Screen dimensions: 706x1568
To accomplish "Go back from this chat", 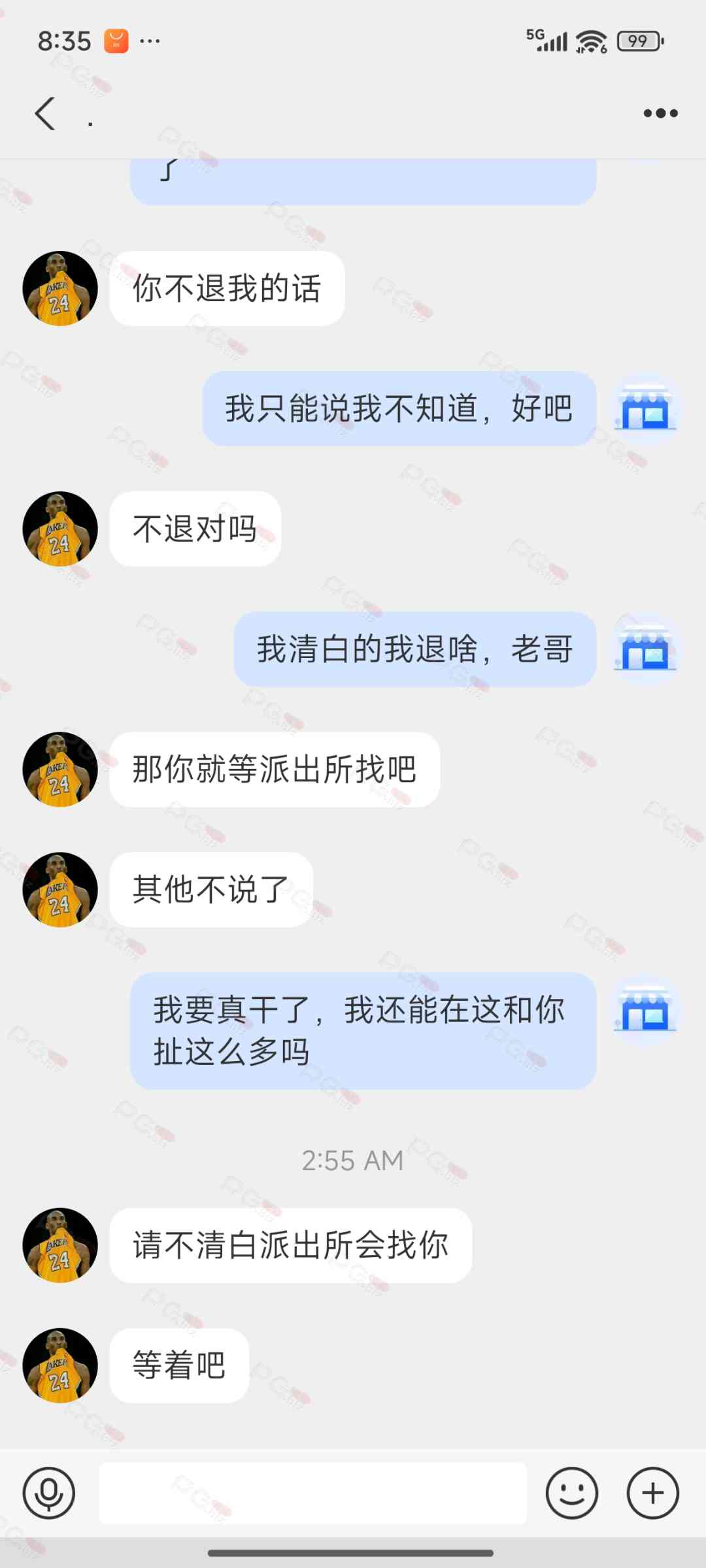I will tap(45, 114).
